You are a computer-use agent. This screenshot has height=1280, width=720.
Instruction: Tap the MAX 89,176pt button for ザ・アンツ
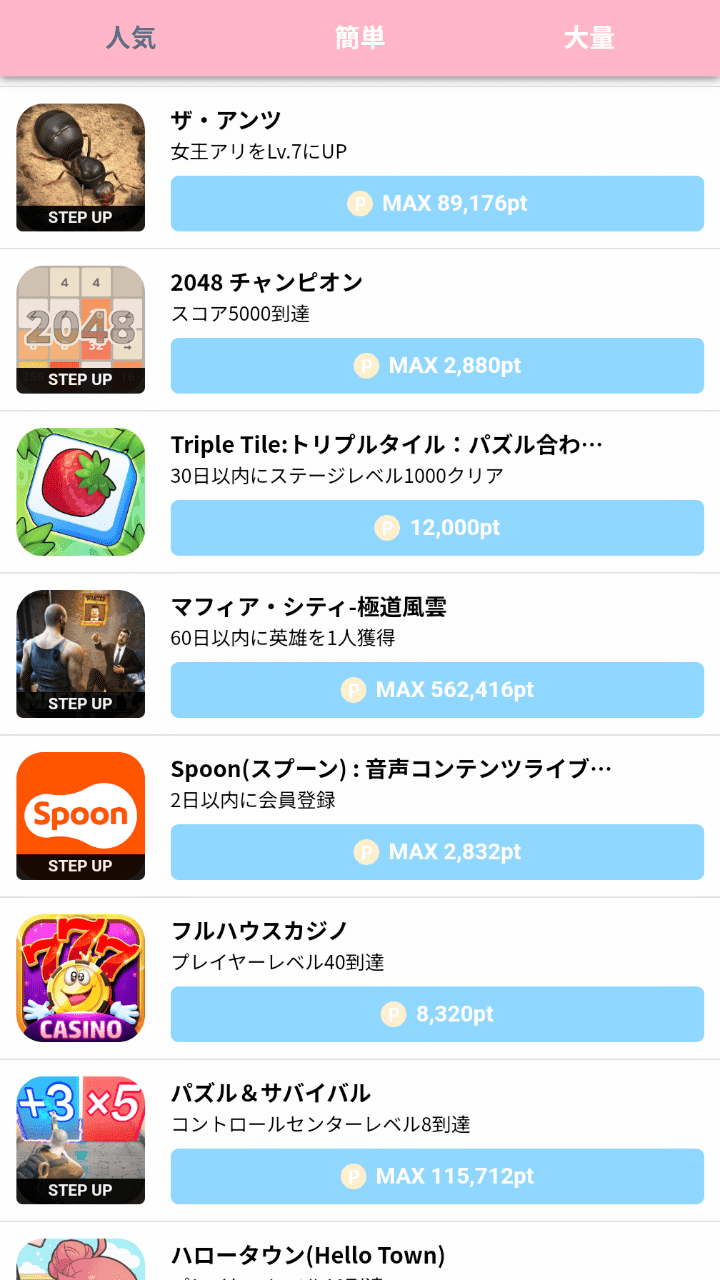437,204
